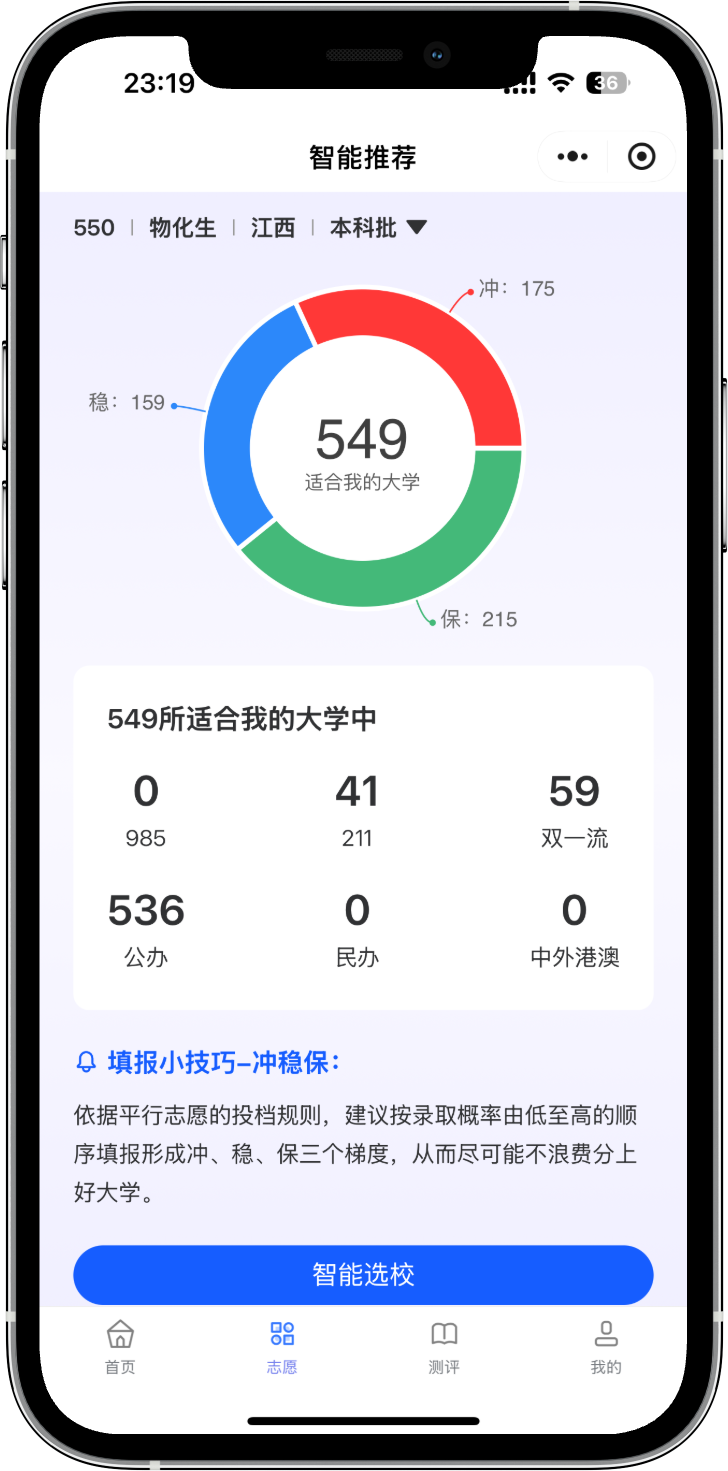Image resolution: width=728 pixels, height=1471 pixels.
Task: Open the 我的 profile tab
Action: (606, 1347)
